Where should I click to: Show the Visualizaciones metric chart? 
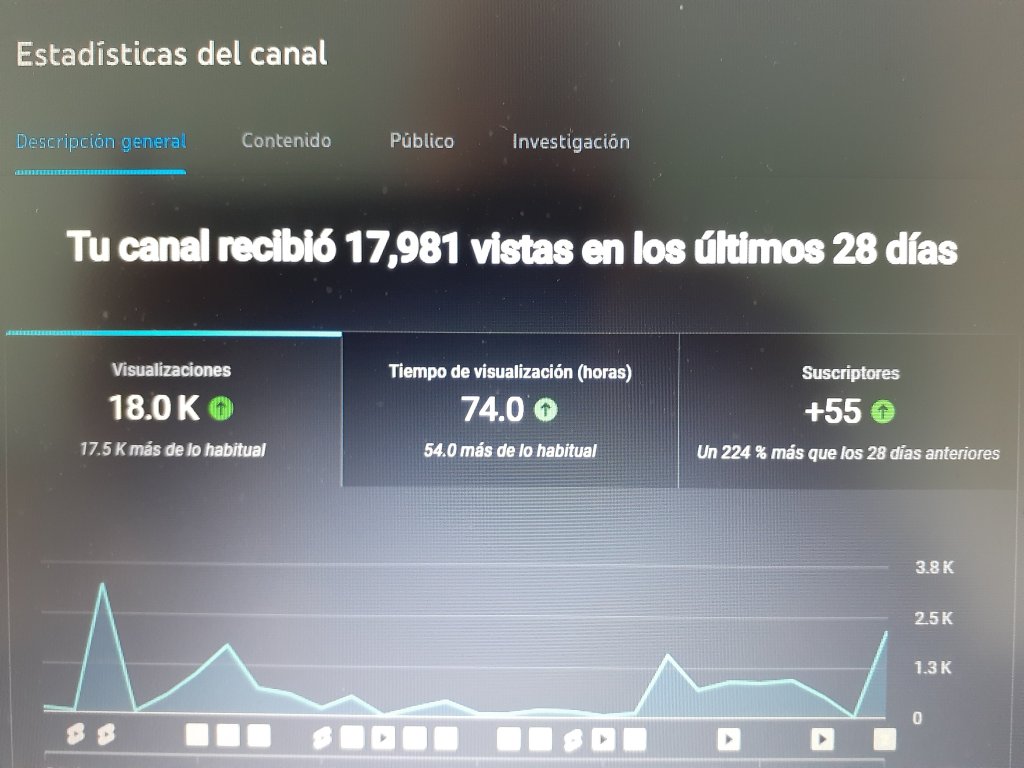pos(171,408)
